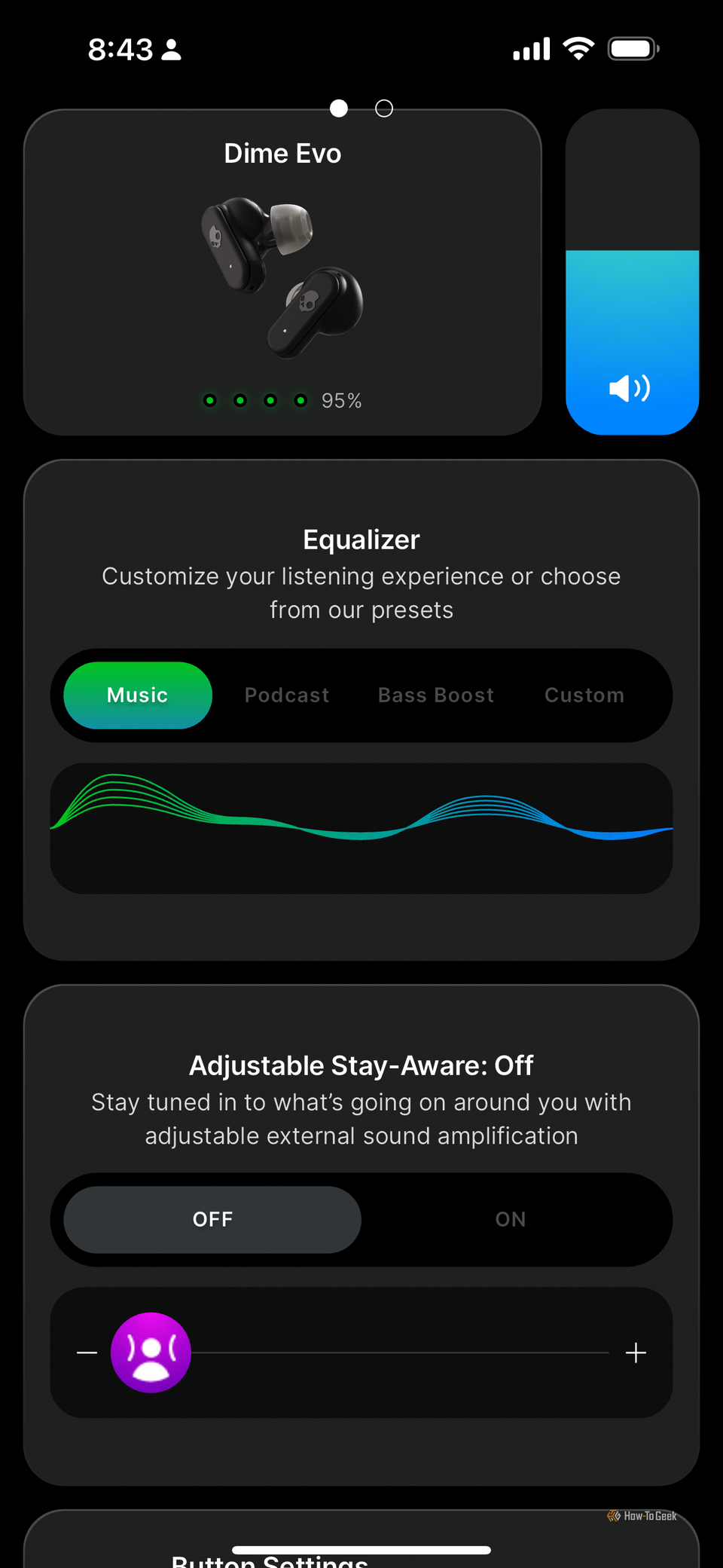Open the Custom equalizer tab

coord(584,695)
